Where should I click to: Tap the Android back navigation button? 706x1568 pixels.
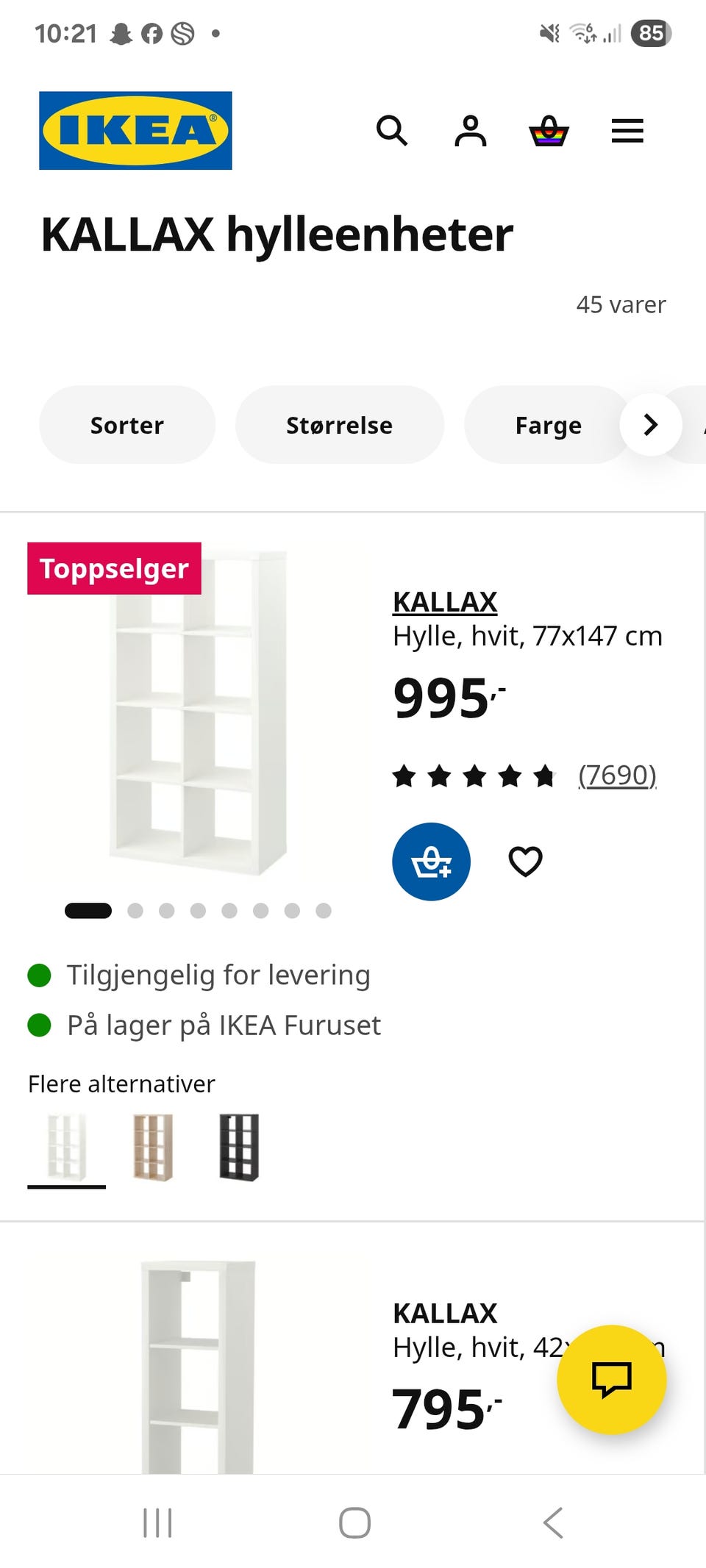[552, 1523]
